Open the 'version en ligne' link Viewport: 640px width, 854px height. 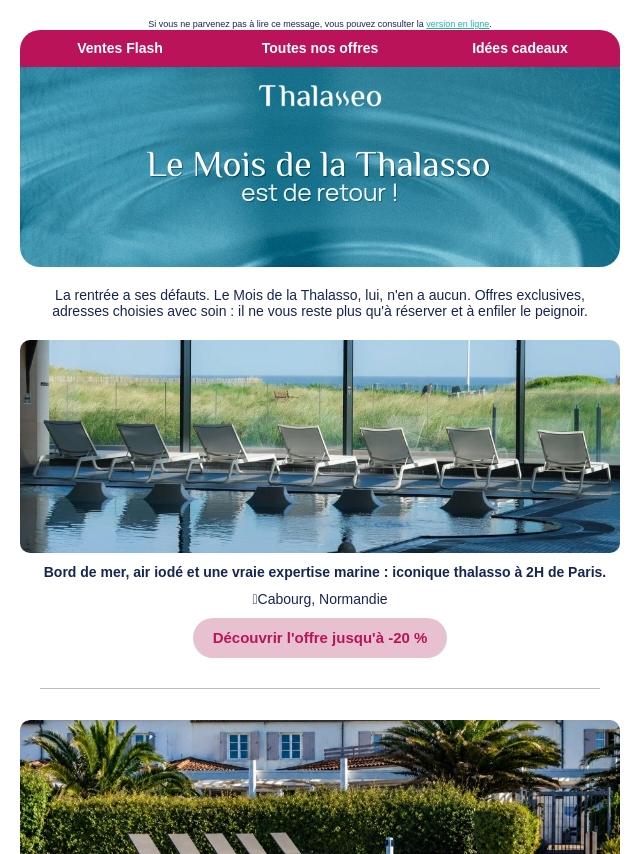click(x=457, y=24)
